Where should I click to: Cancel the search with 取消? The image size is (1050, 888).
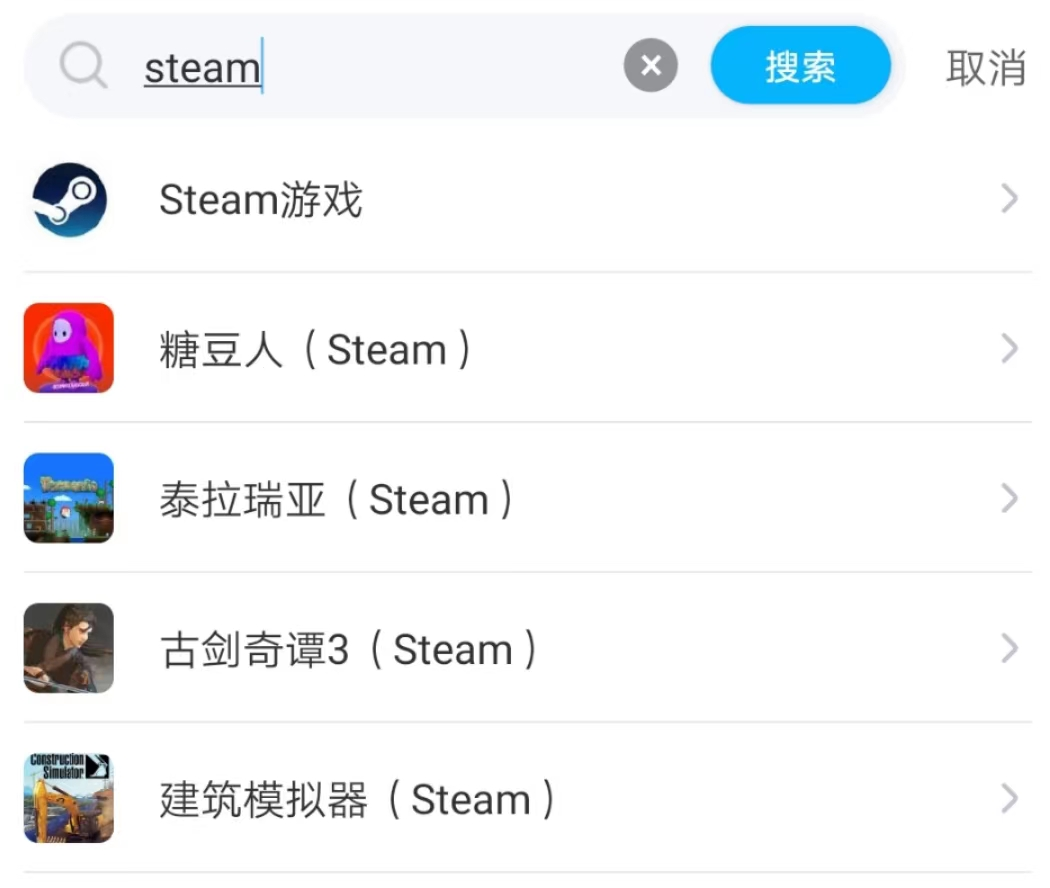985,67
